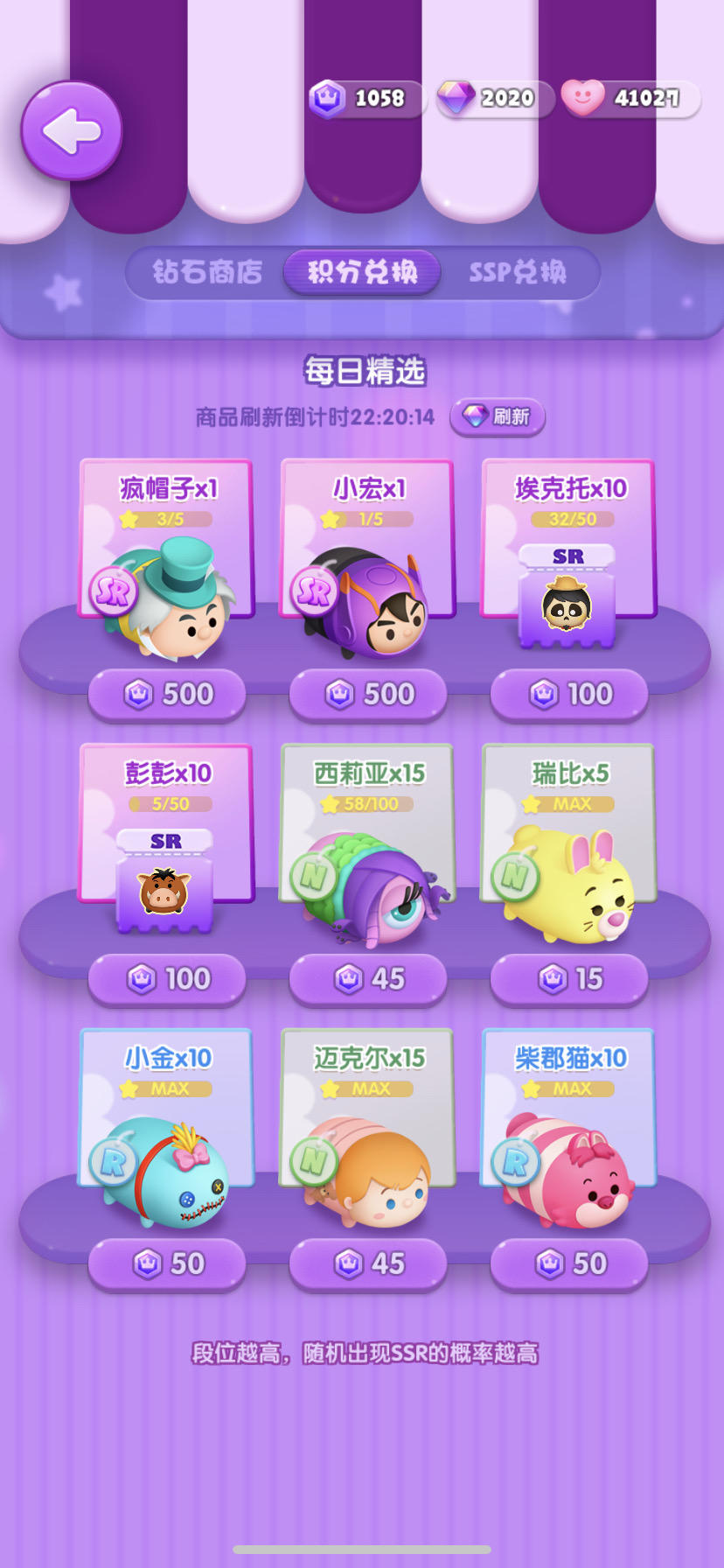Buy 埃克托x10 for 100 points
The width and height of the screenshot is (724, 1568).
[x=569, y=695]
